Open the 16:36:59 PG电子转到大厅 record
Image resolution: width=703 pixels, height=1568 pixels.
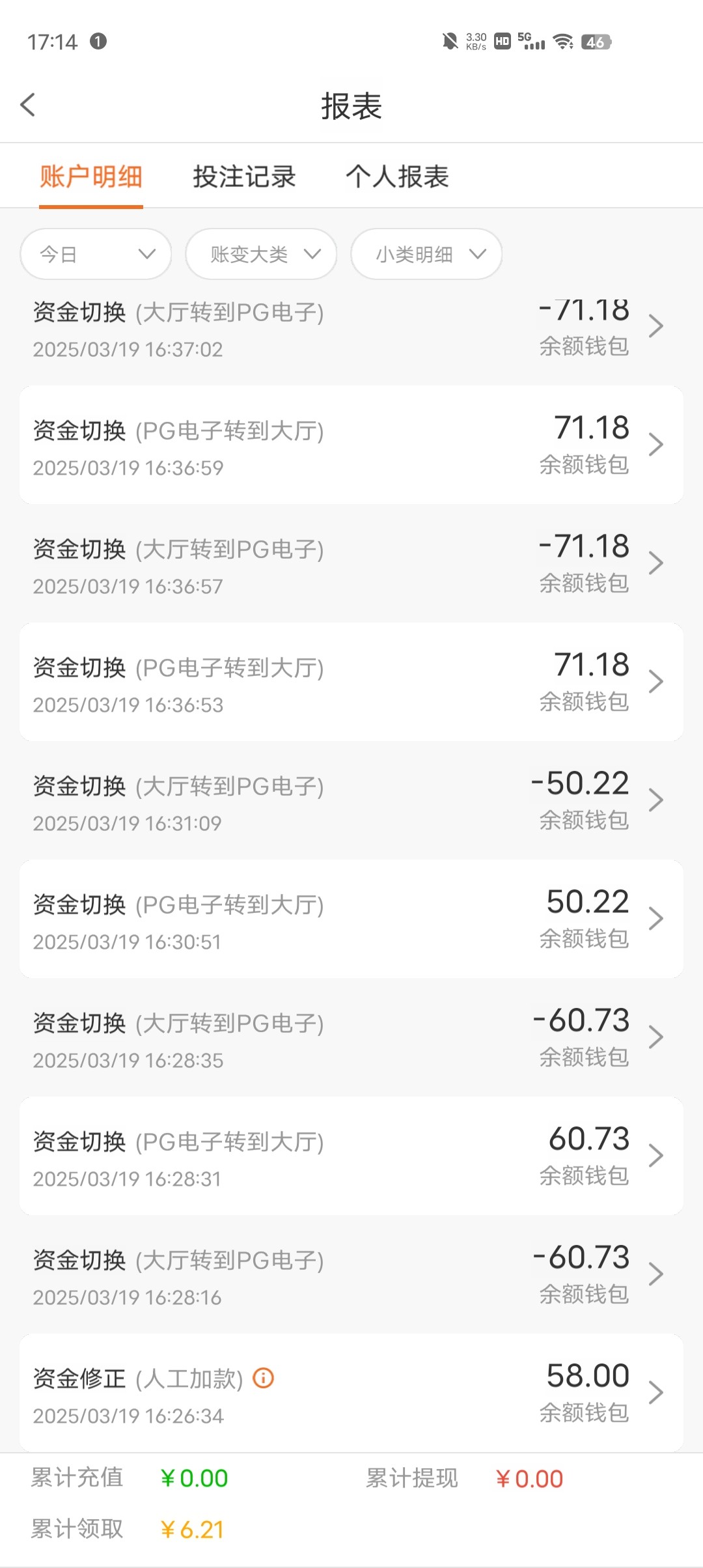pos(351,445)
